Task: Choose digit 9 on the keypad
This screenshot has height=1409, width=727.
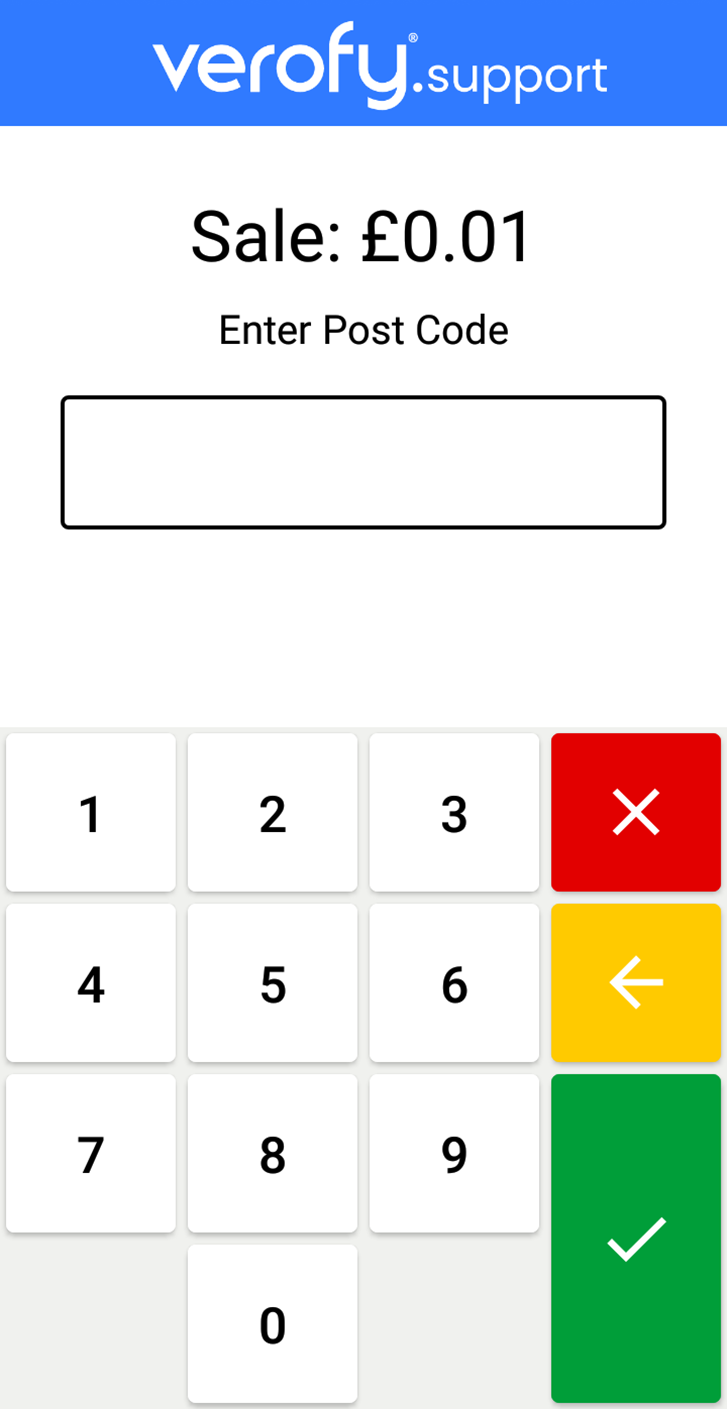Action: (x=454, y=1154)
